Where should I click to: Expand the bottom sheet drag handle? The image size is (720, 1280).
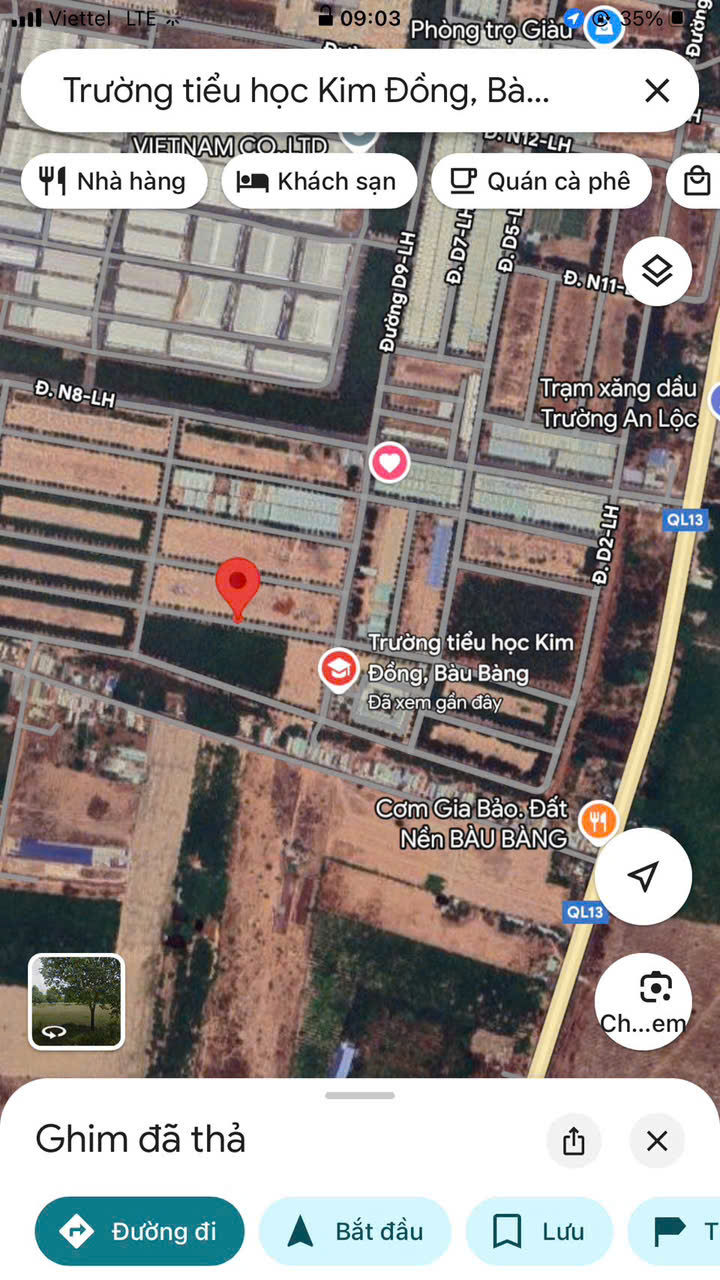[360, 1096]
